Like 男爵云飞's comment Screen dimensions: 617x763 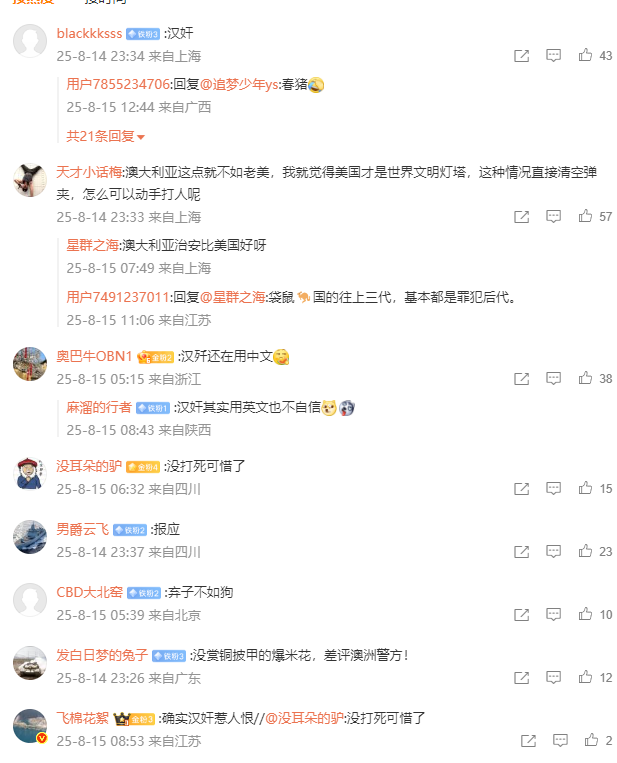[586, 551]
